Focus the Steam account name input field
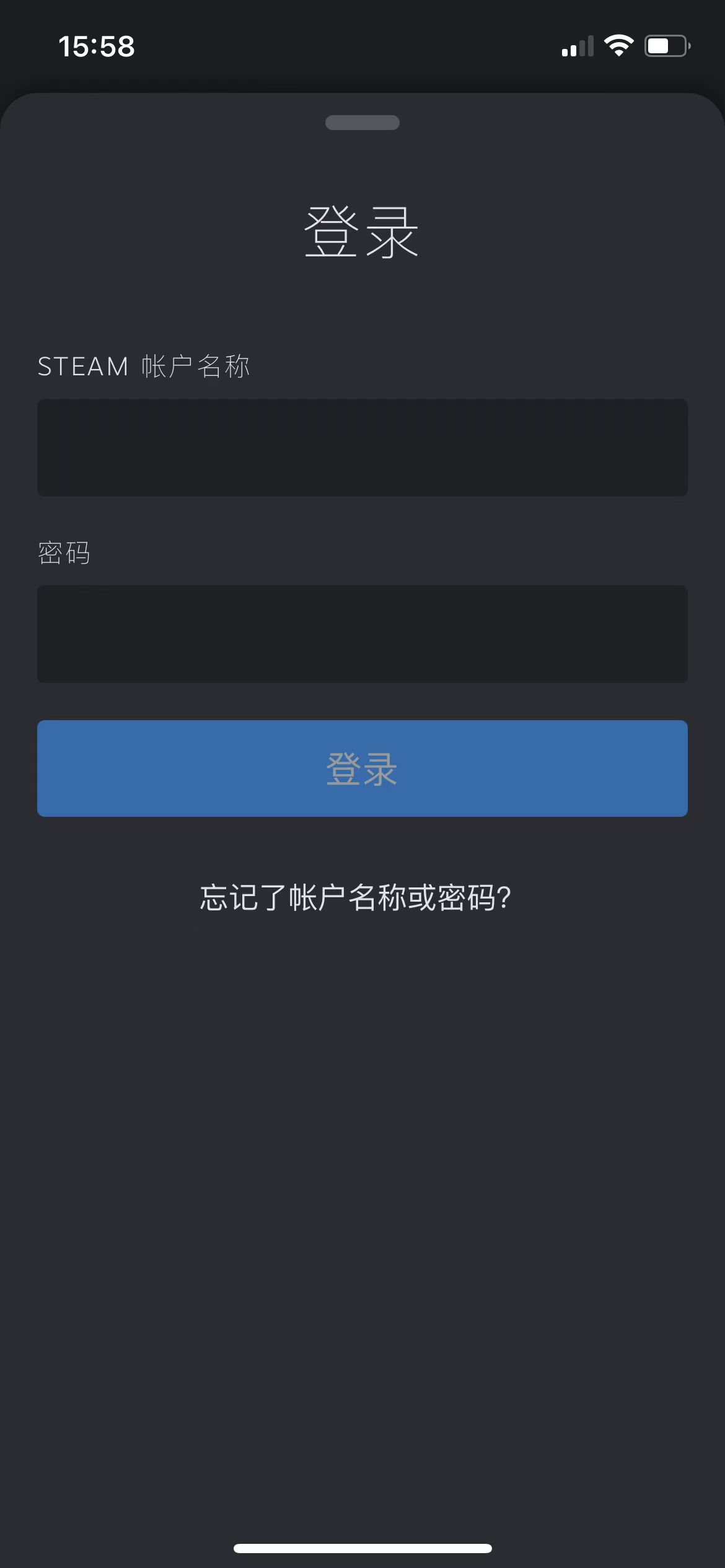 pos(362,447)
